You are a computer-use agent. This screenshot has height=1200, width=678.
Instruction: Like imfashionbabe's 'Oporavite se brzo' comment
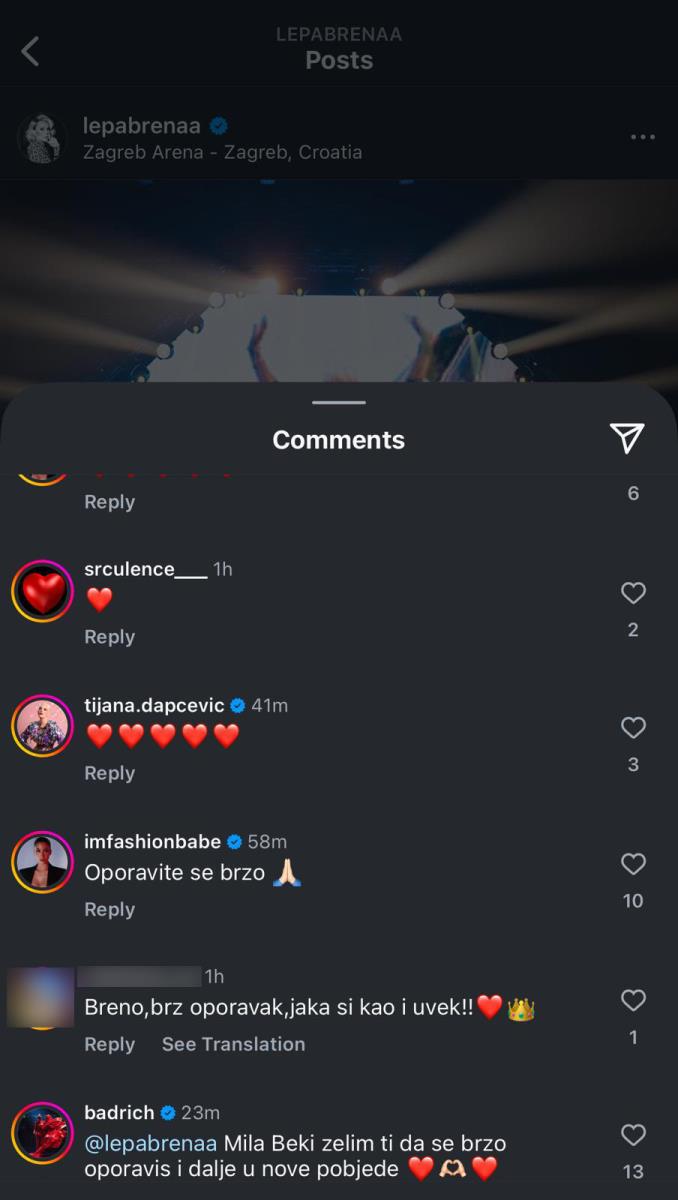633,864
